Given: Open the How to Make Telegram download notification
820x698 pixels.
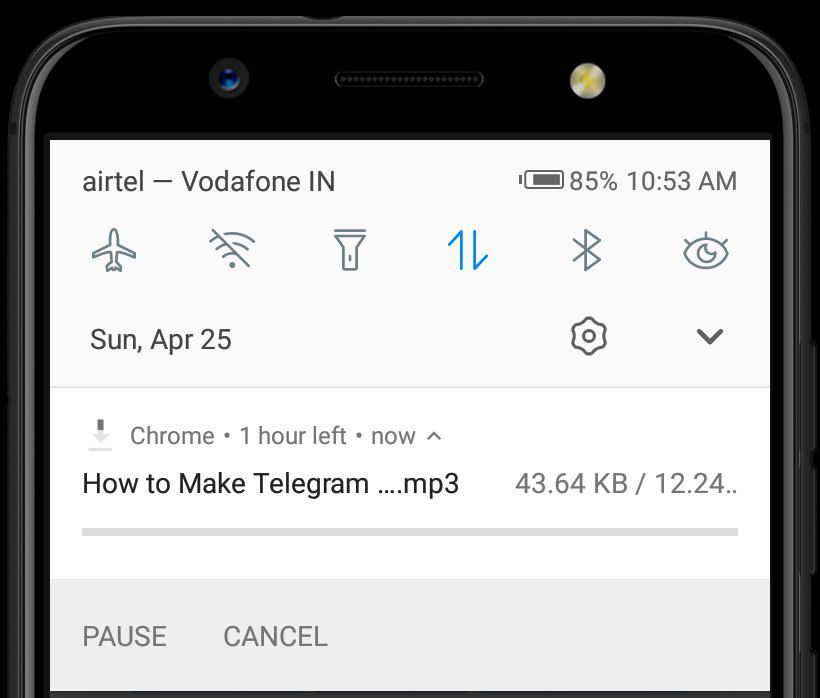Looking at the screenshot, I should pos(270,485).
